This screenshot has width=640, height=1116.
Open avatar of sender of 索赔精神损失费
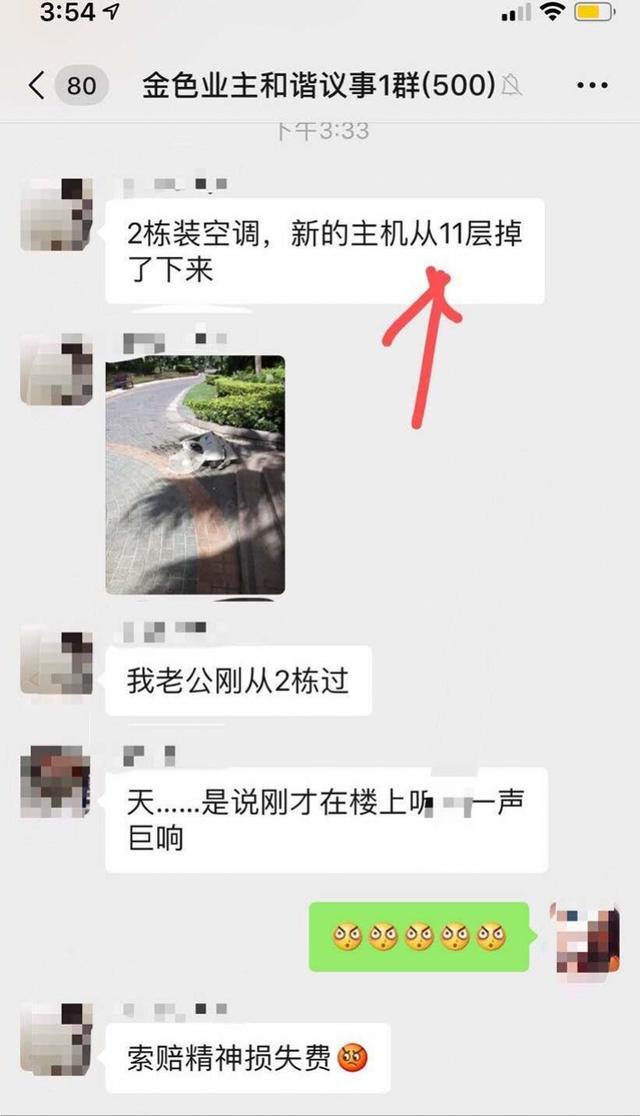57,1039
